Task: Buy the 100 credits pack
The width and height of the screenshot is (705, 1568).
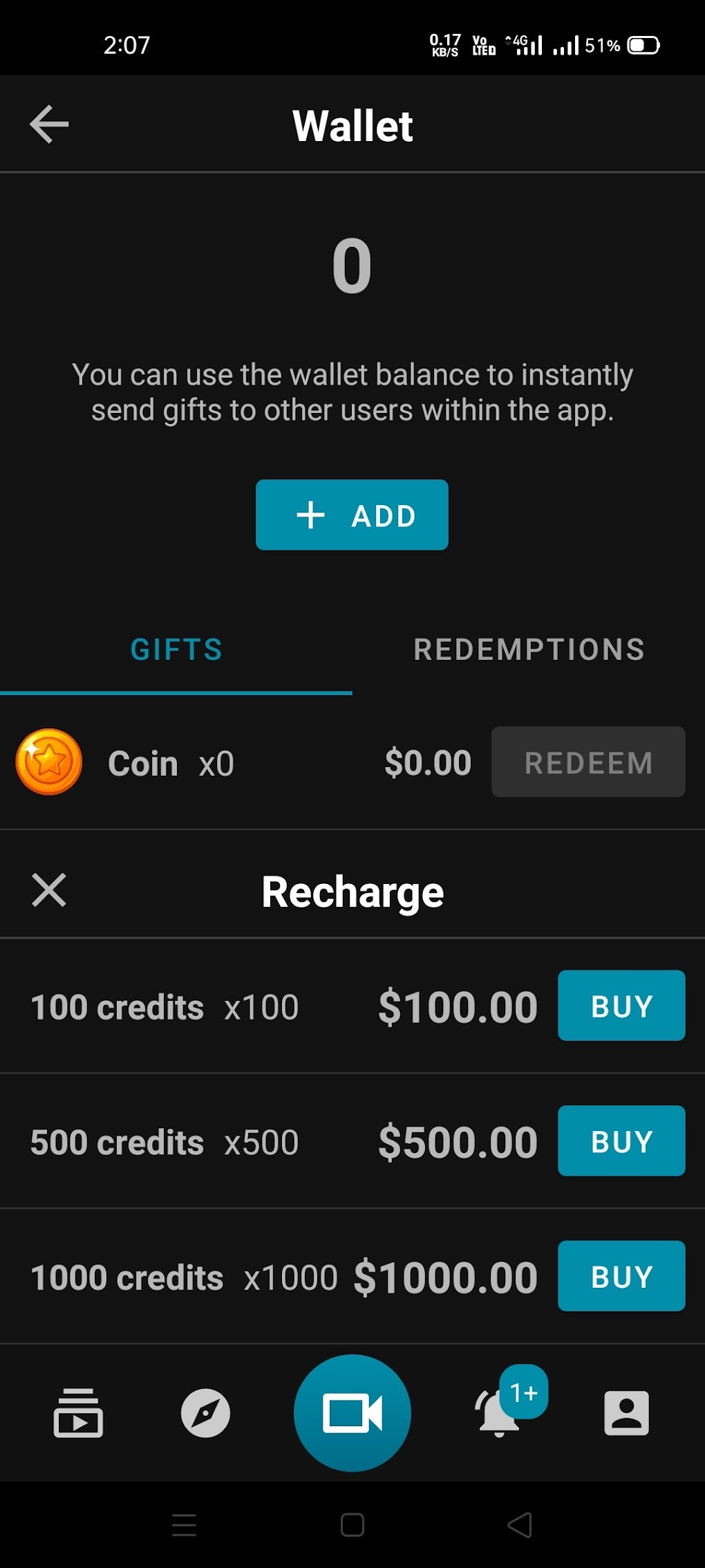Action: point(621,1006)
